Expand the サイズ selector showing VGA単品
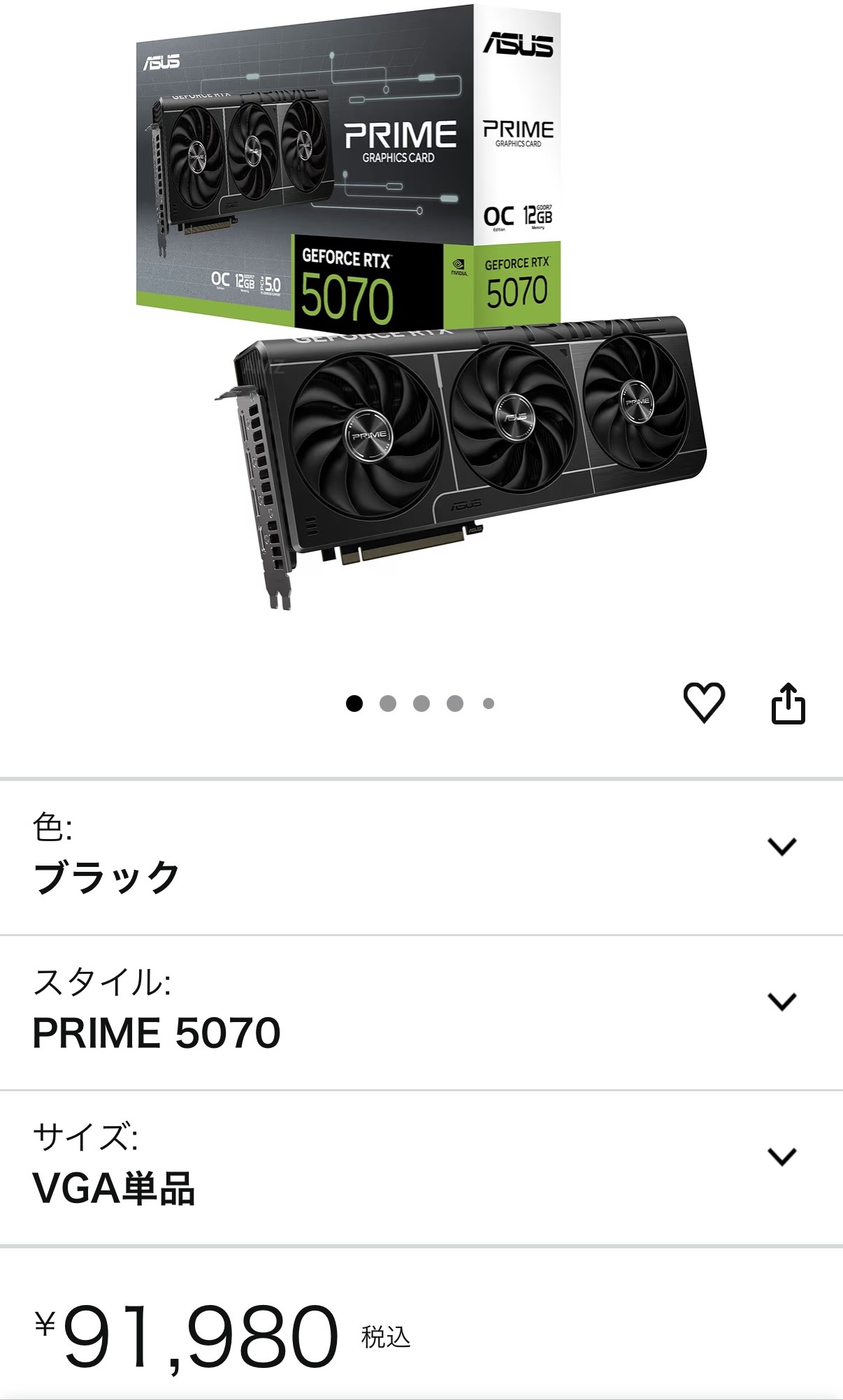Screen dimensions: 843x1400 (x=781, y=1157)
